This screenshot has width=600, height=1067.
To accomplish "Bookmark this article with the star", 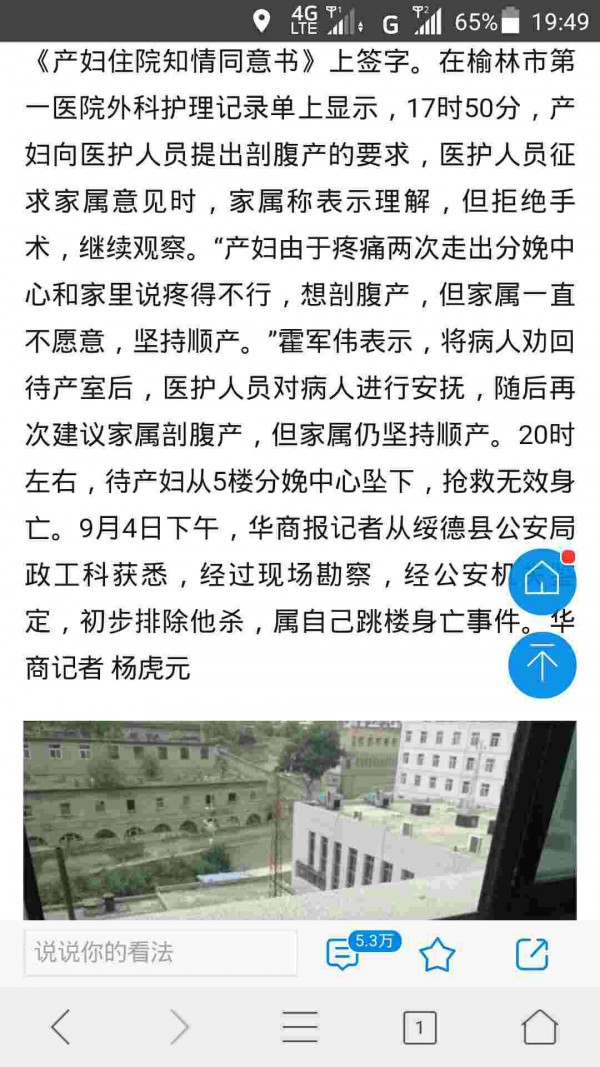I will 437,955.
